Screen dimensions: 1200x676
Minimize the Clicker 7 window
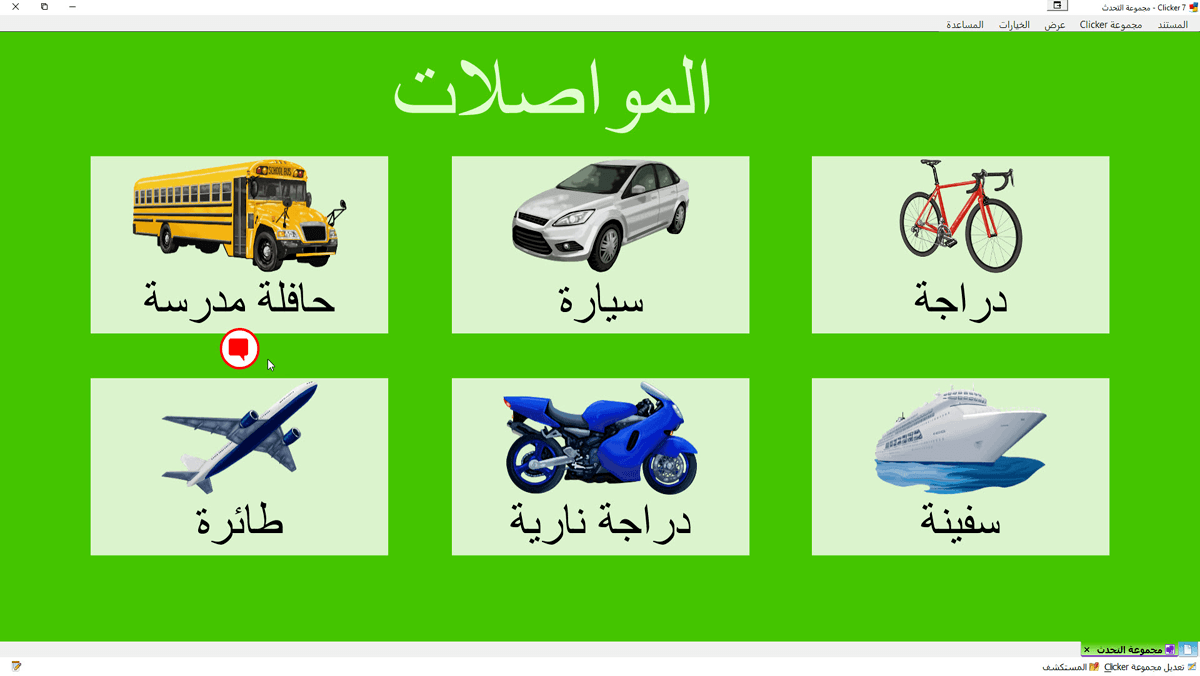(x=72, y=7)
